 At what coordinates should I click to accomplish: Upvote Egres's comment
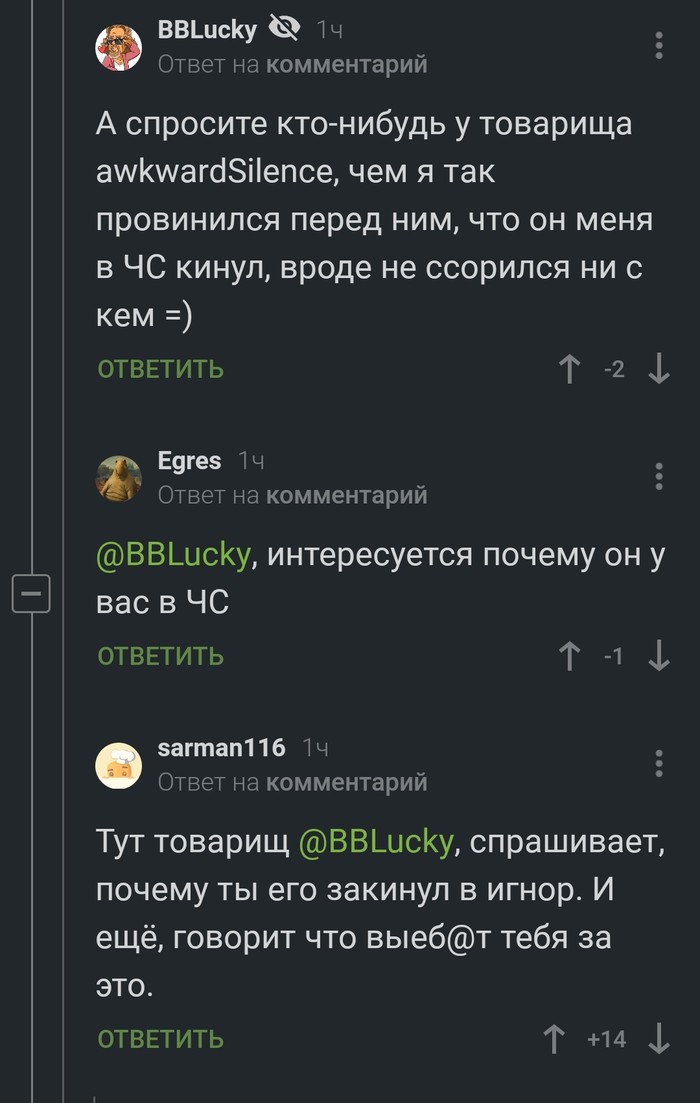pyautogui.click(x=570, y=656)
